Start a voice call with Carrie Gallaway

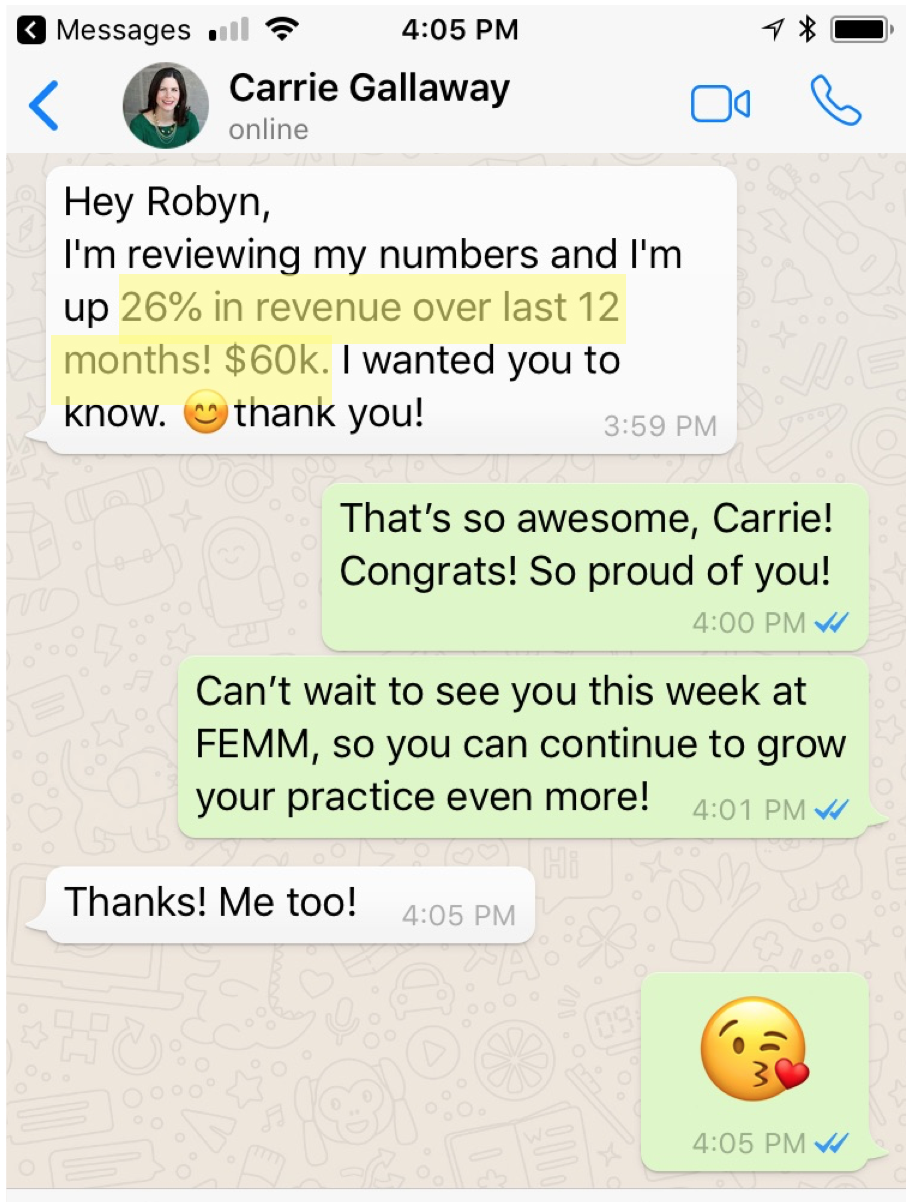(835, 102)
